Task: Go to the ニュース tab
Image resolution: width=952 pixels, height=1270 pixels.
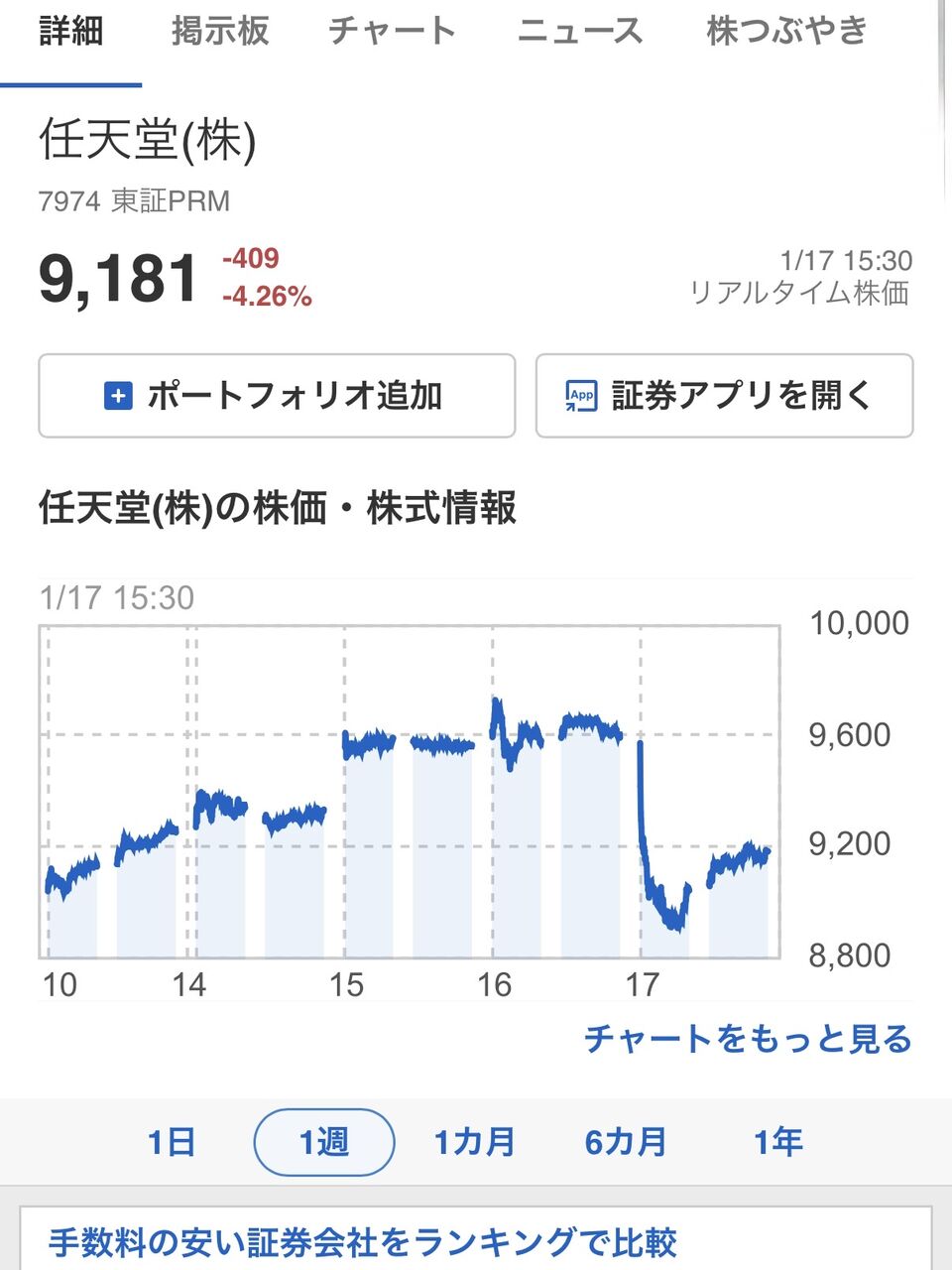Action: [x=580, y=32]
